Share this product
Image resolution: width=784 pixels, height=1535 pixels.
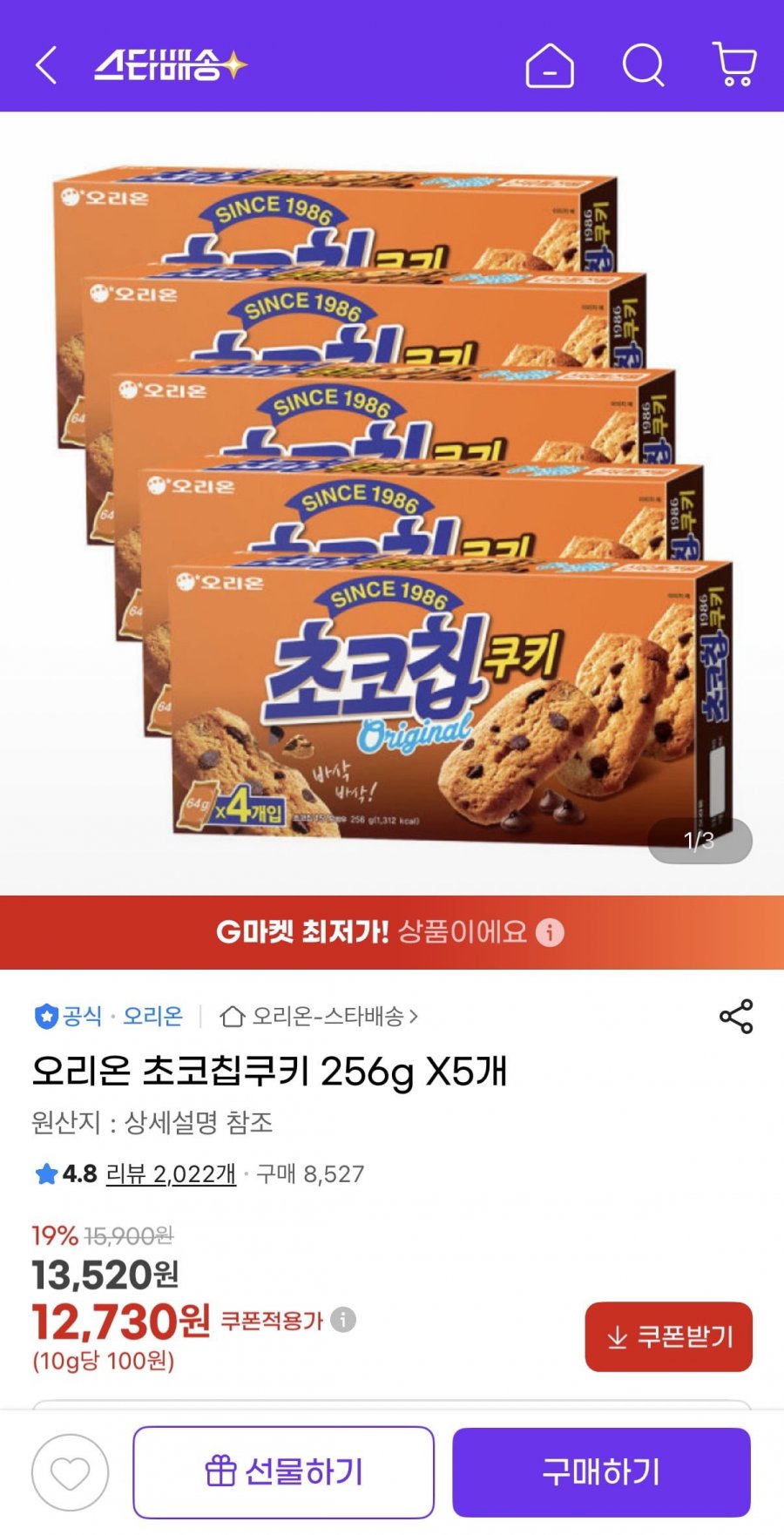(736, 1017)
